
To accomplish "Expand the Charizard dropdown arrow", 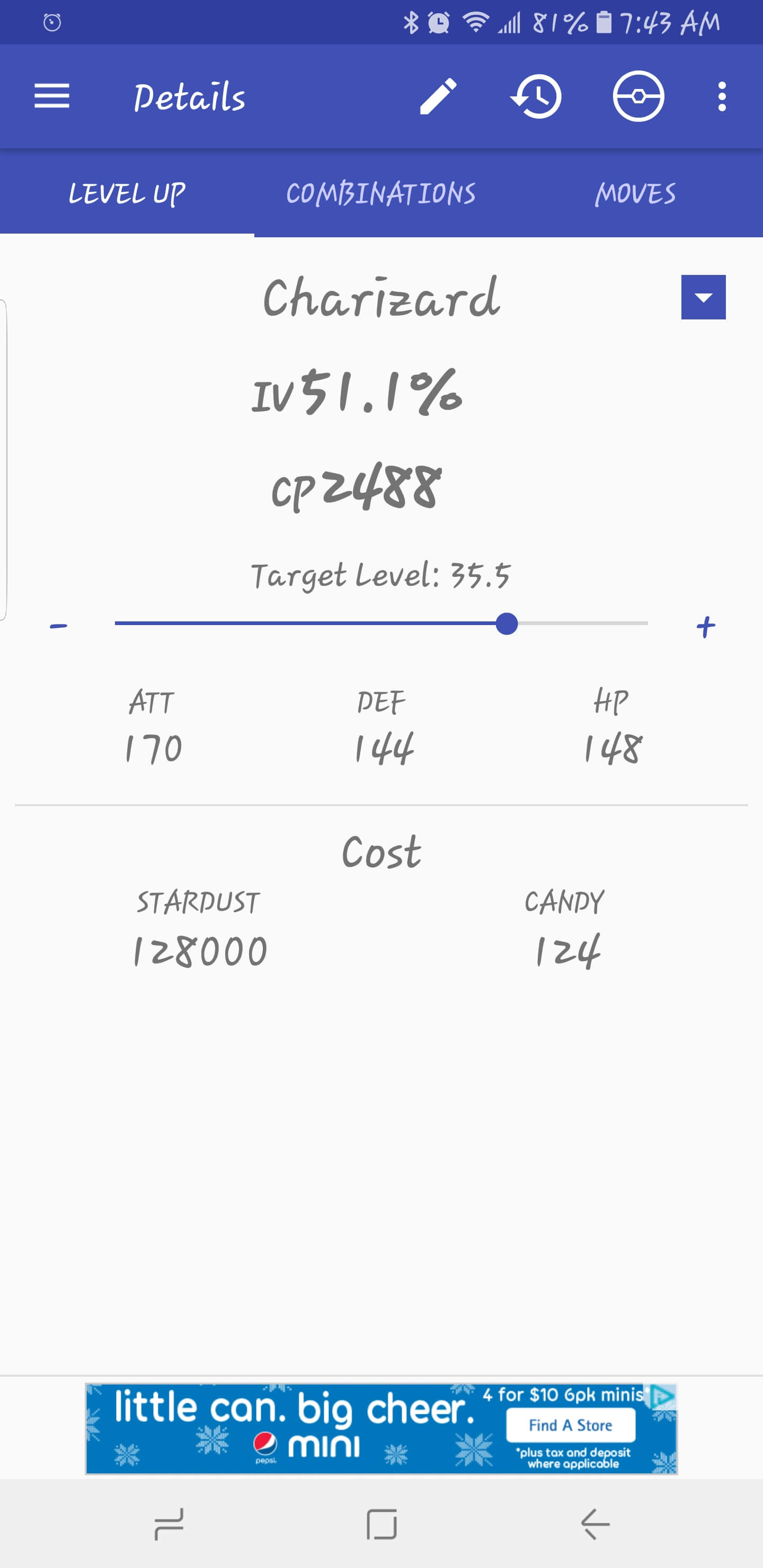I will tap(703, 297).
